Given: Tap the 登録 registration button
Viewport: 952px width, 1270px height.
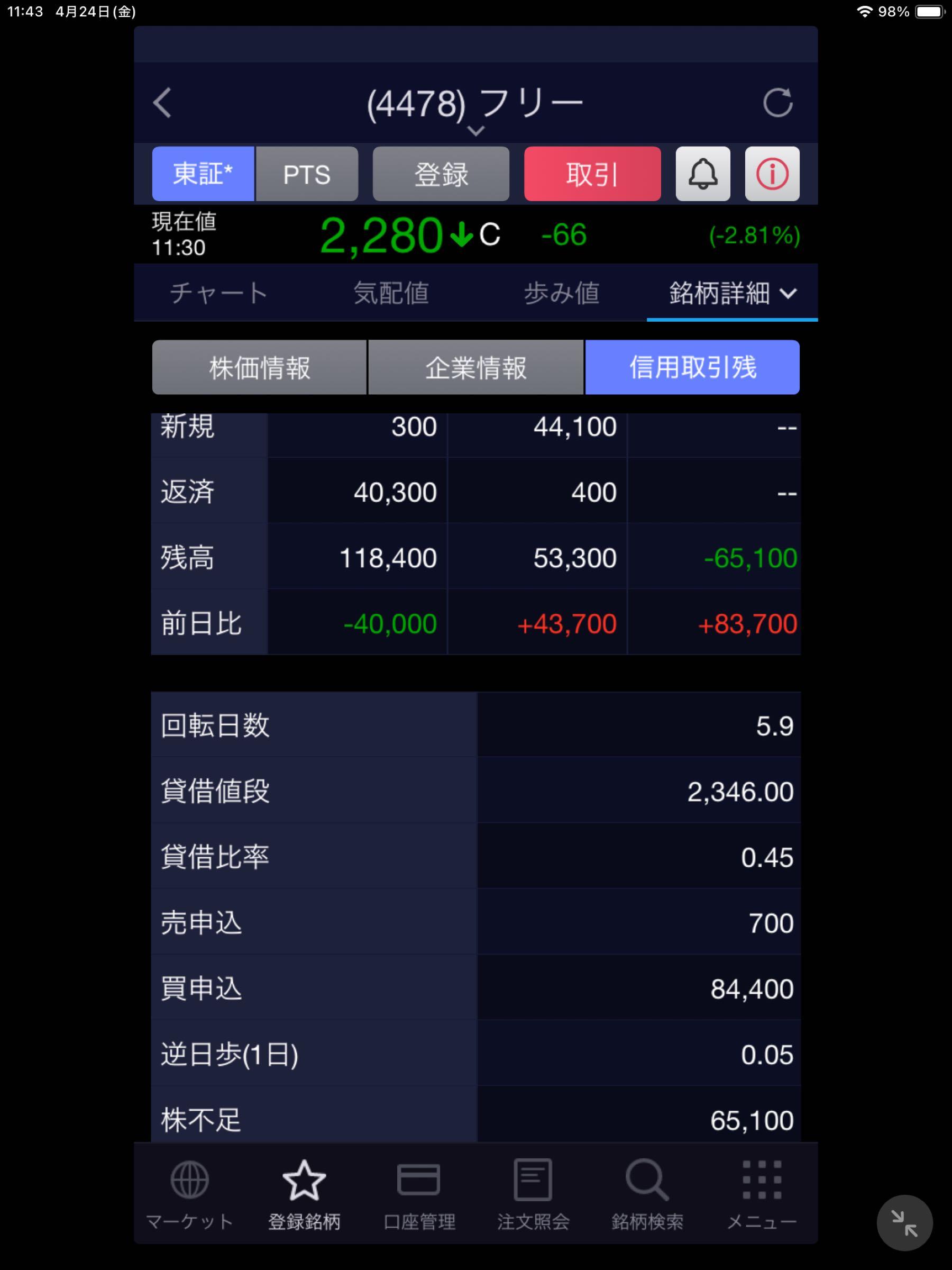Looking at the screenshot, I should [x=440, y=174].
